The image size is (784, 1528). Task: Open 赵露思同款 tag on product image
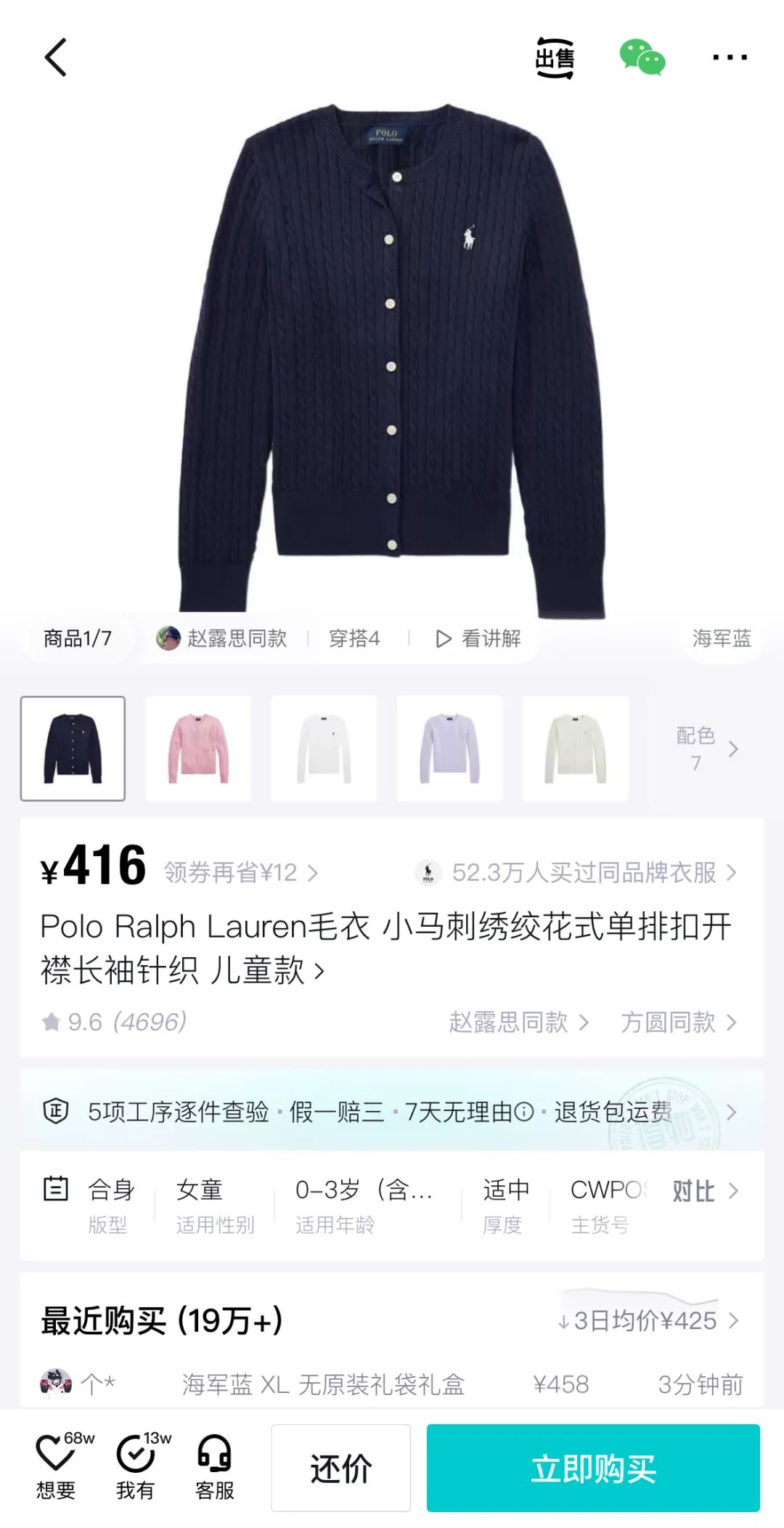222,638
